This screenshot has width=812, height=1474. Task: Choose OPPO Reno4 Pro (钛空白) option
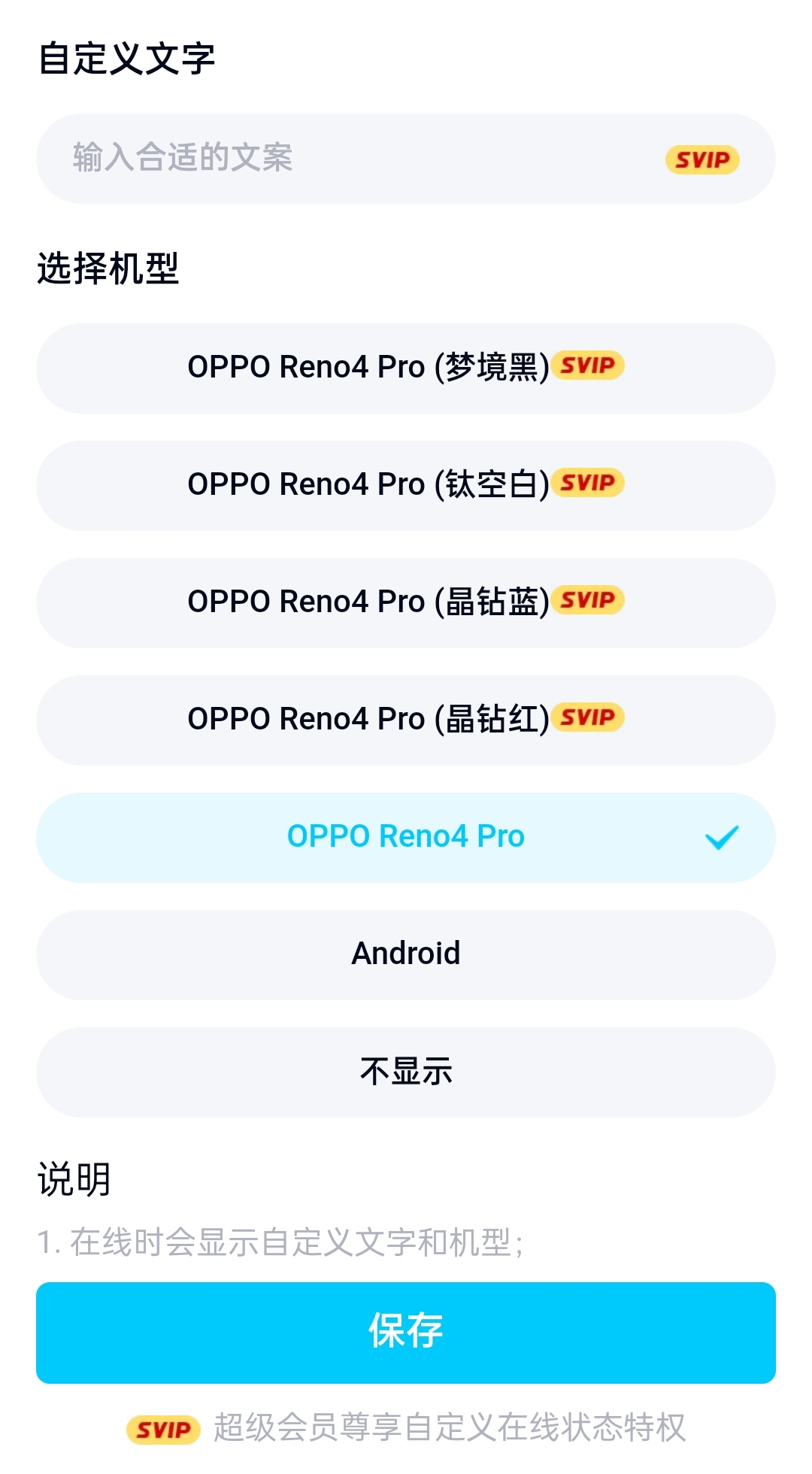406,486
